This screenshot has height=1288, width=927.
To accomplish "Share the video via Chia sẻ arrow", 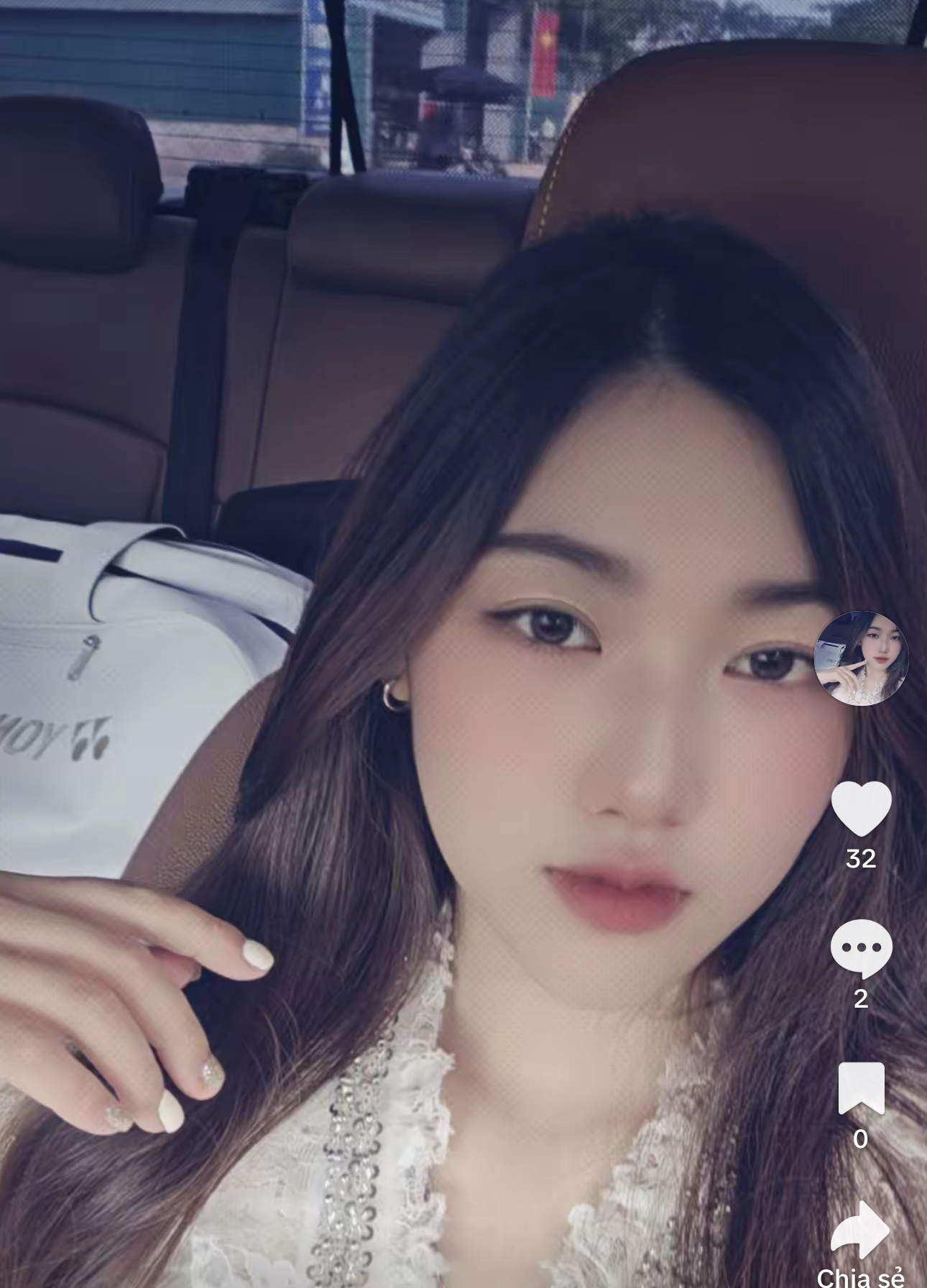I will 861,1230.
